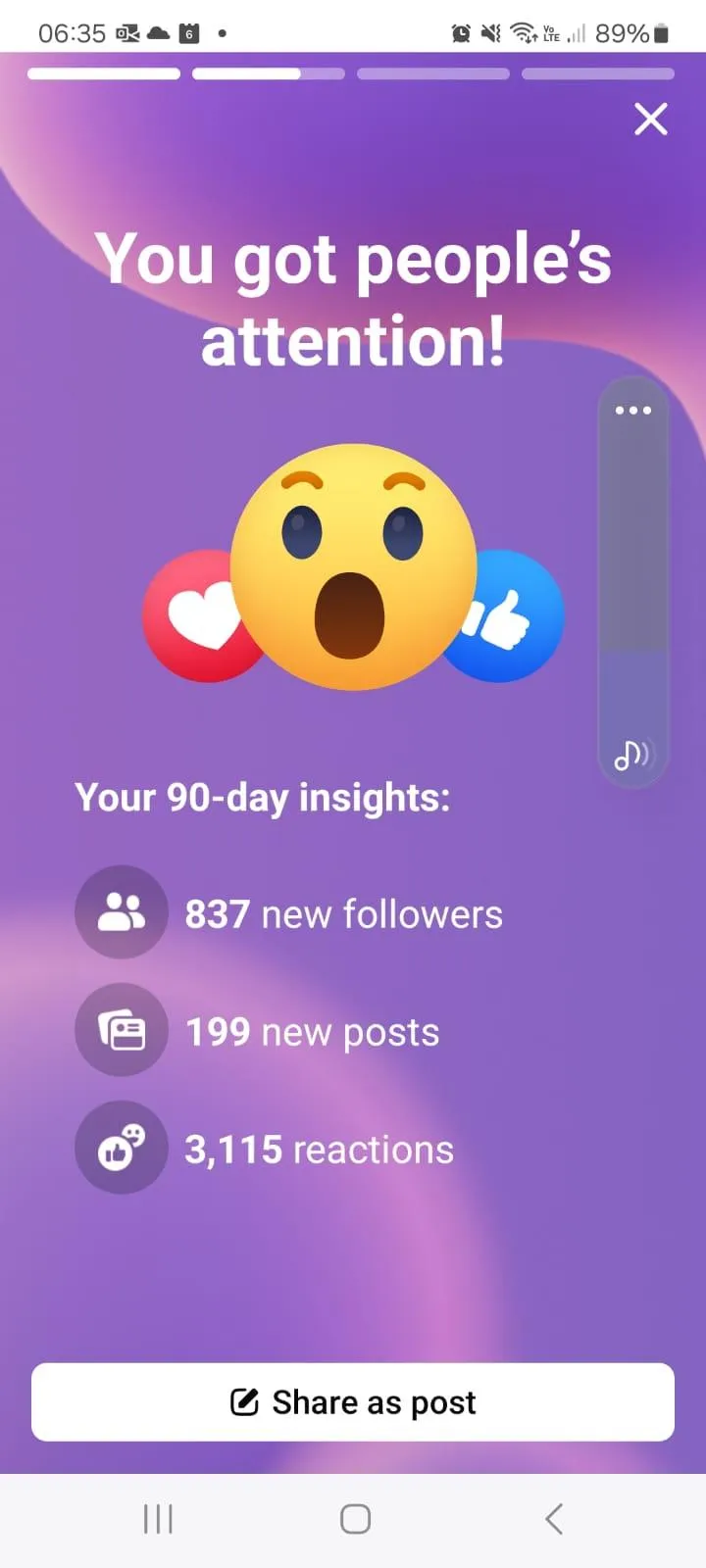Open the three-dot more options

[633, 411]
